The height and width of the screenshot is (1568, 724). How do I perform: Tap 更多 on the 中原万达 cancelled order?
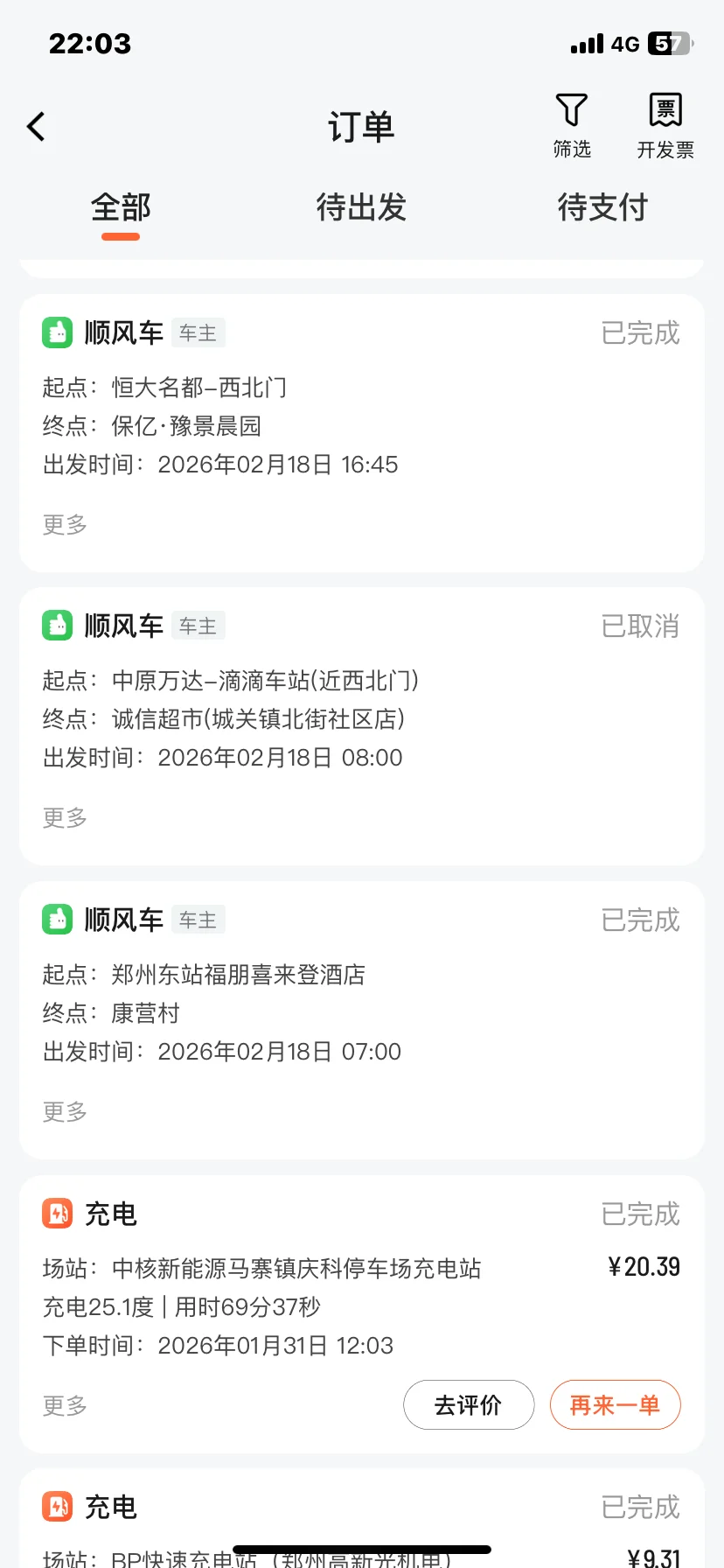point(66,818)
